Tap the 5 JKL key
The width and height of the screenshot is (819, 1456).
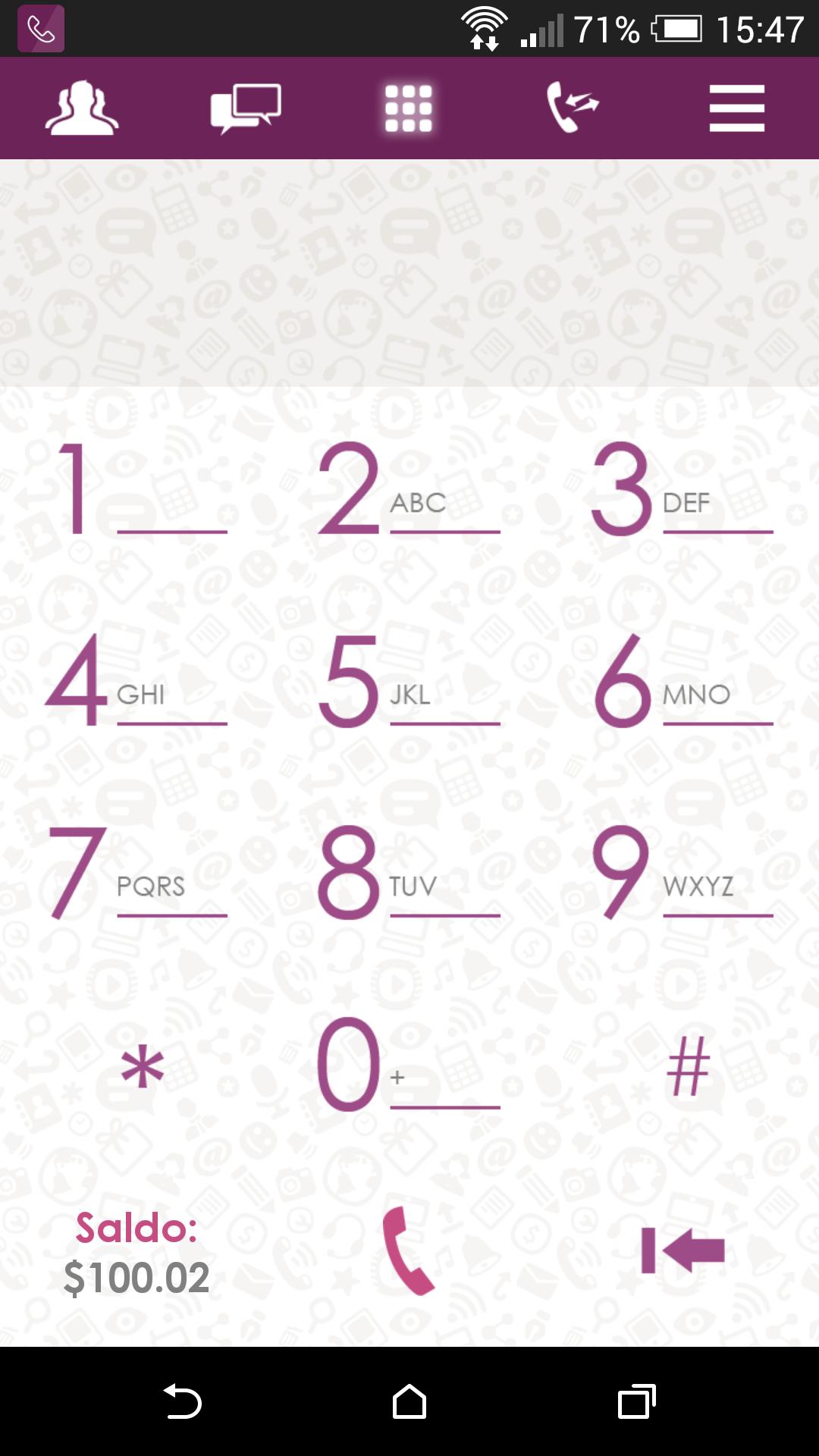(409, 681)
